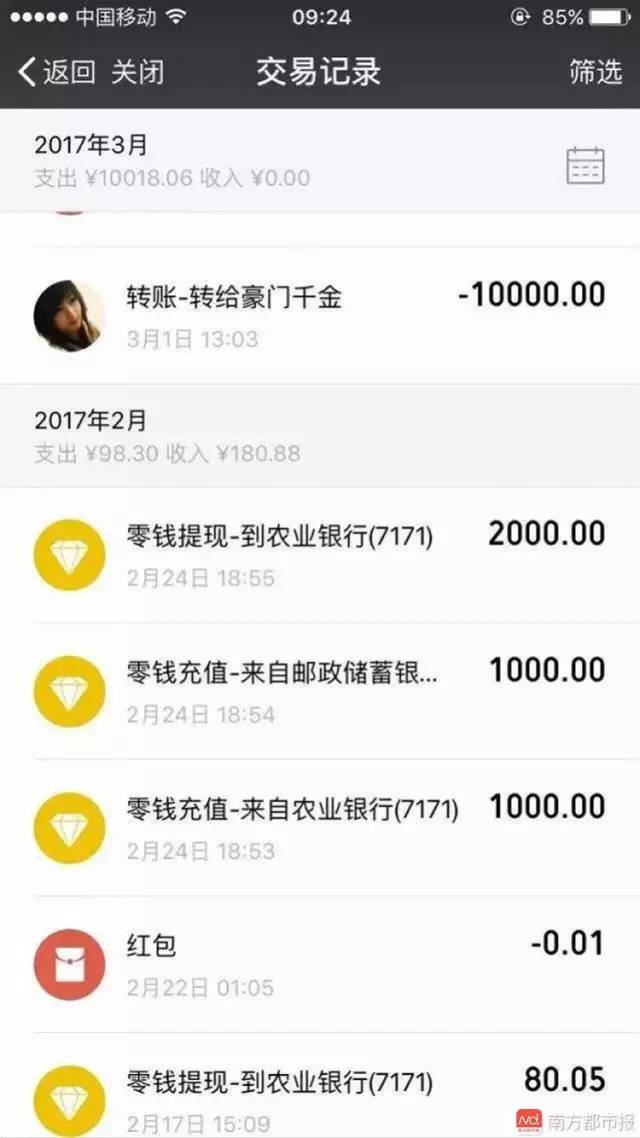Open 零钱充值-来自农业银行(7171) record
Screen dimensions: 640x1138
tap(320, 828)
